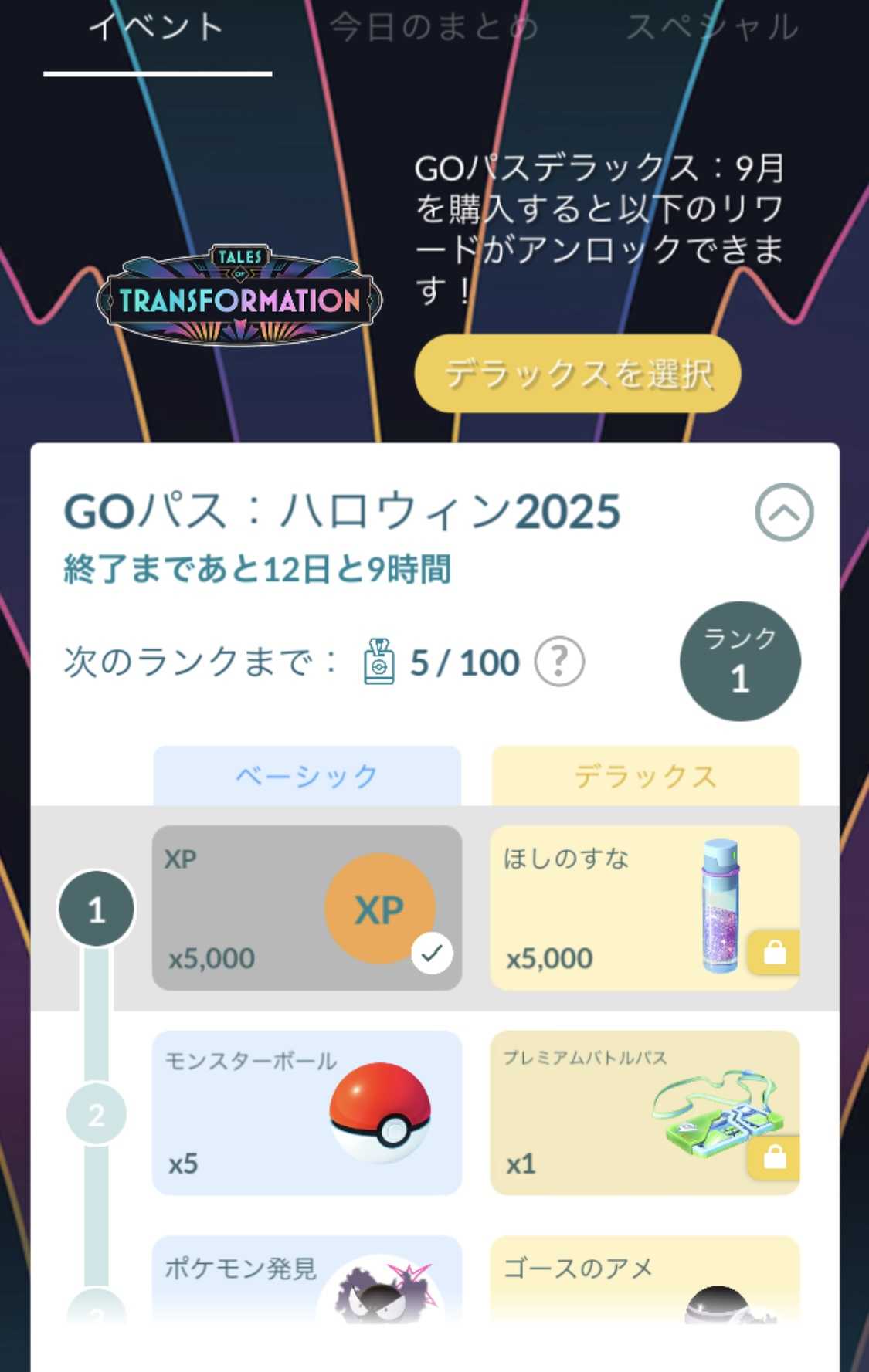Open the モンスターボール x5 reward card
The image size is (869, 1372).
[307, 1113]
